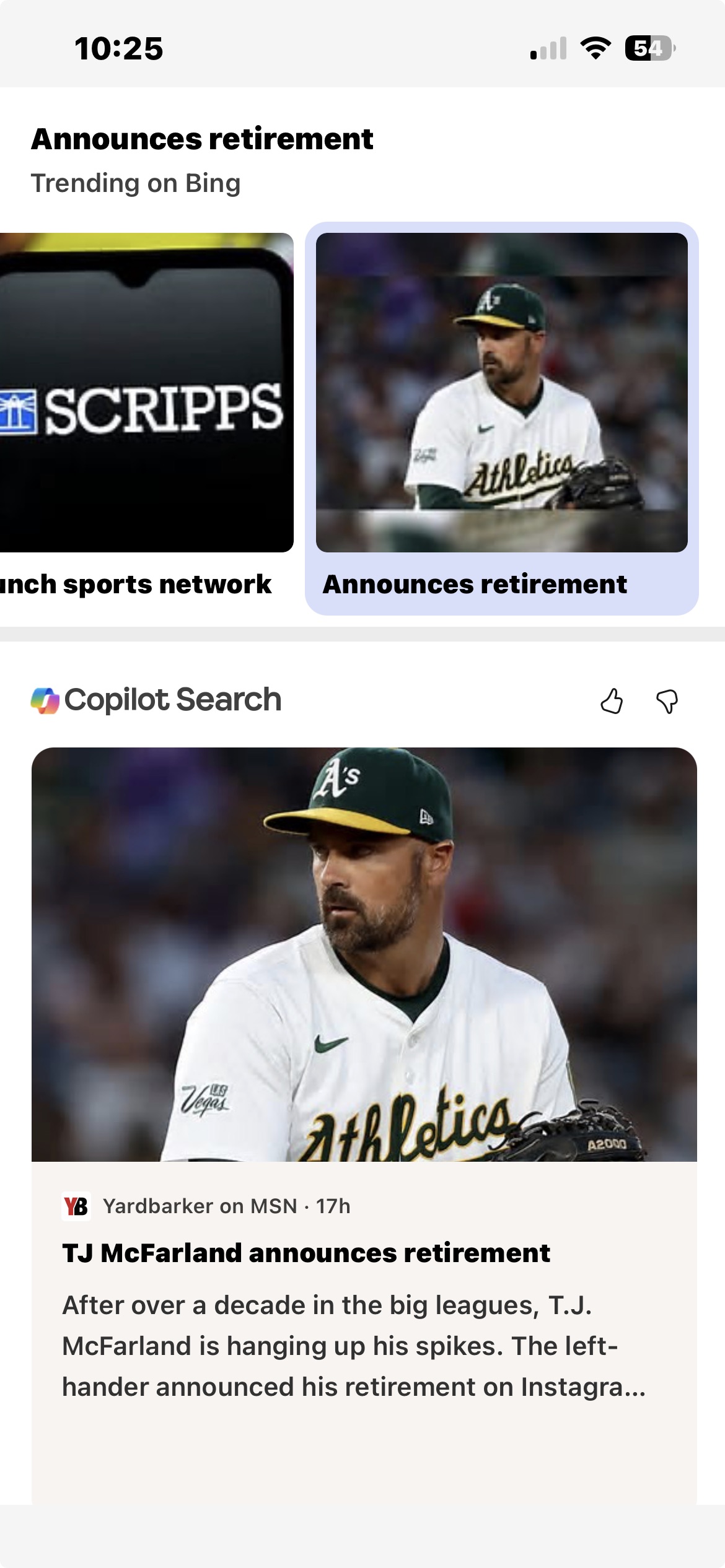Open the TJ McFarland announces retirement article
This screenshot has width=725, height=1568.
click(x=306, y=1253)
